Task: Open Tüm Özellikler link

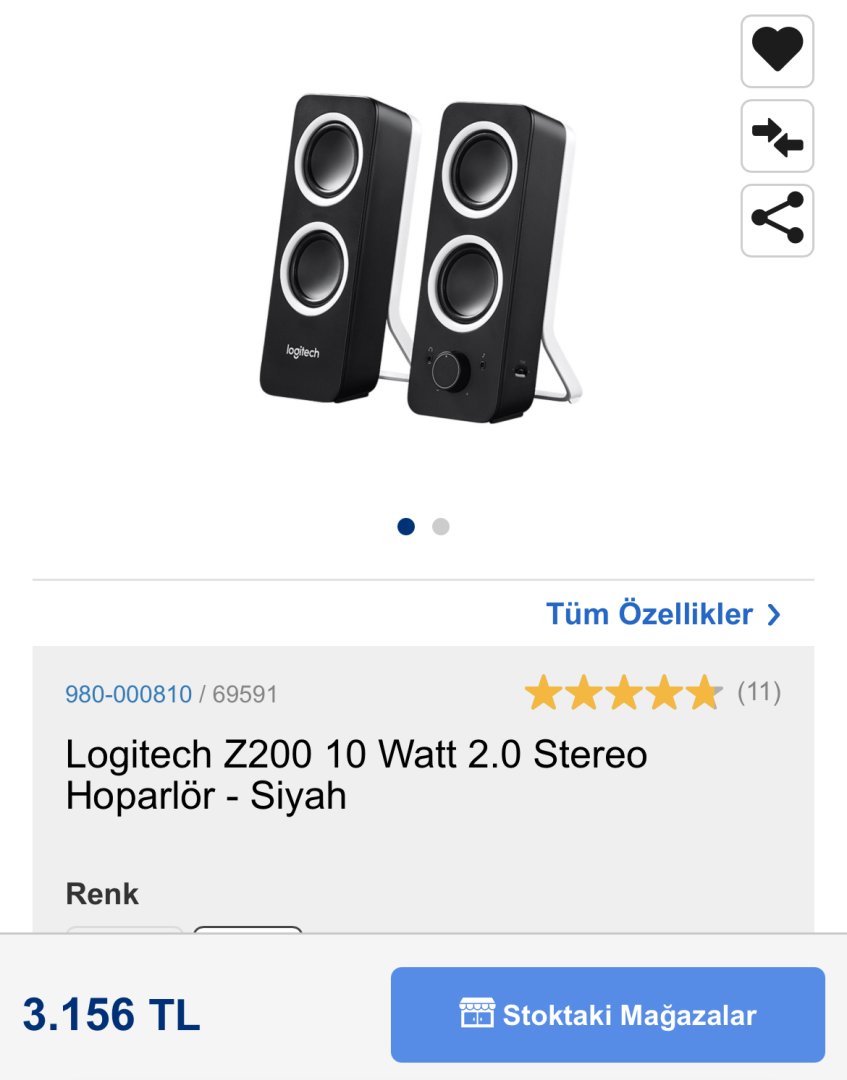Action: coord(663,614)
